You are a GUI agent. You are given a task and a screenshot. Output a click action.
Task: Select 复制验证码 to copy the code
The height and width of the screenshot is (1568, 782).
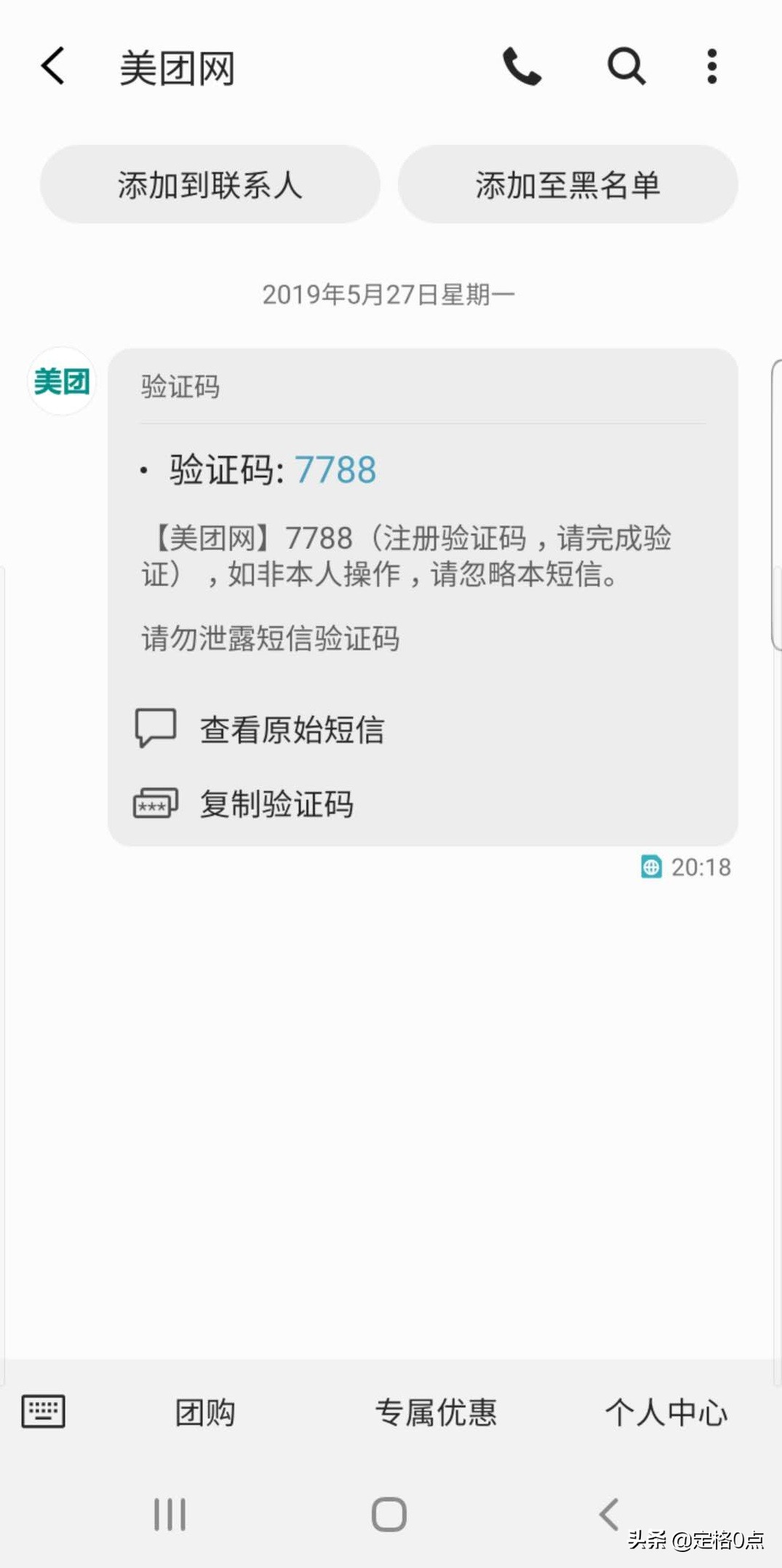276,804
